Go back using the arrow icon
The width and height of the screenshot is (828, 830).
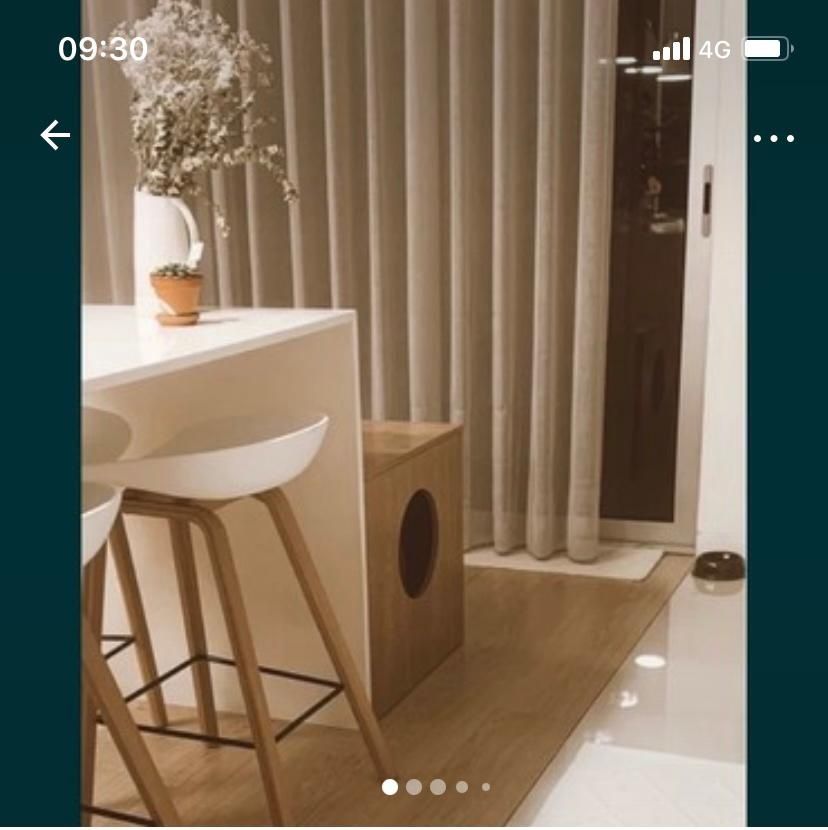point(55,136)
